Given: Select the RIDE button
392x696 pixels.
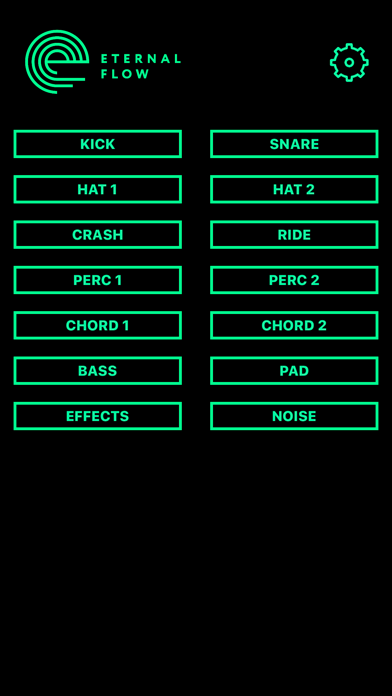Looking at the screenshot, I should tap(294, 234).
